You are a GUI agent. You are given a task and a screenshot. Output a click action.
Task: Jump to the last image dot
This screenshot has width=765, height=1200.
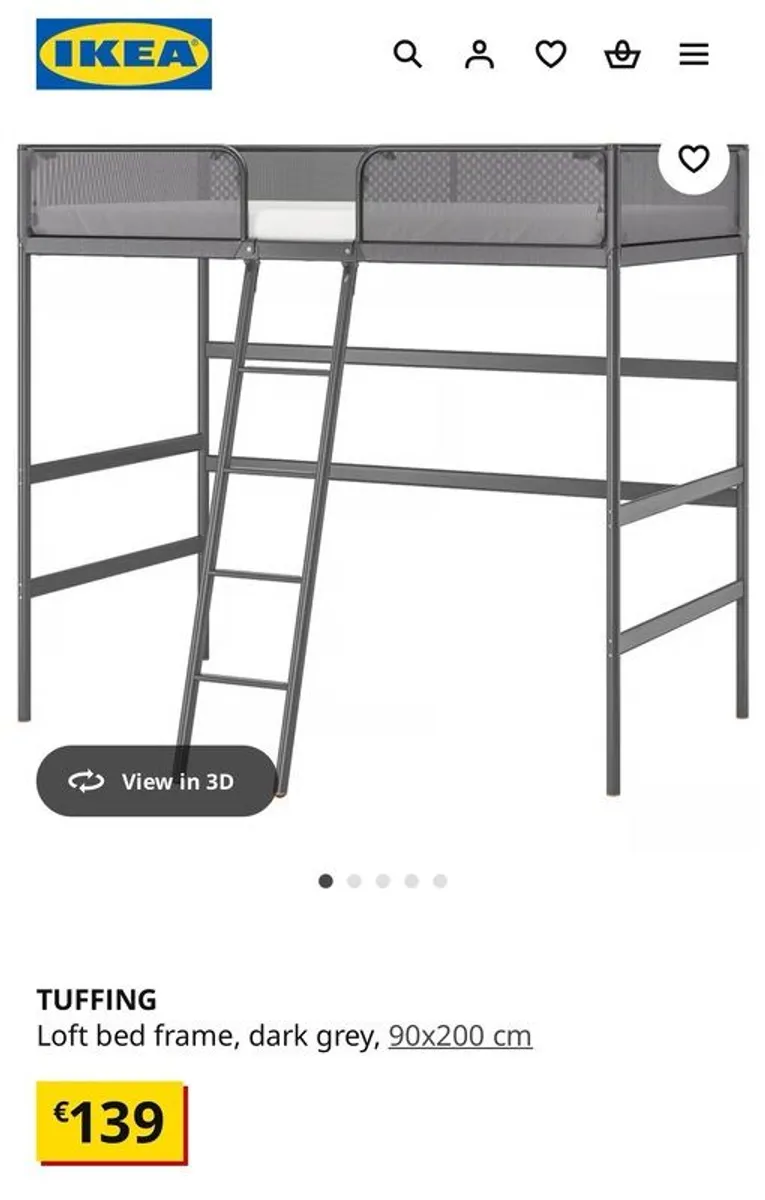(437, 881)
